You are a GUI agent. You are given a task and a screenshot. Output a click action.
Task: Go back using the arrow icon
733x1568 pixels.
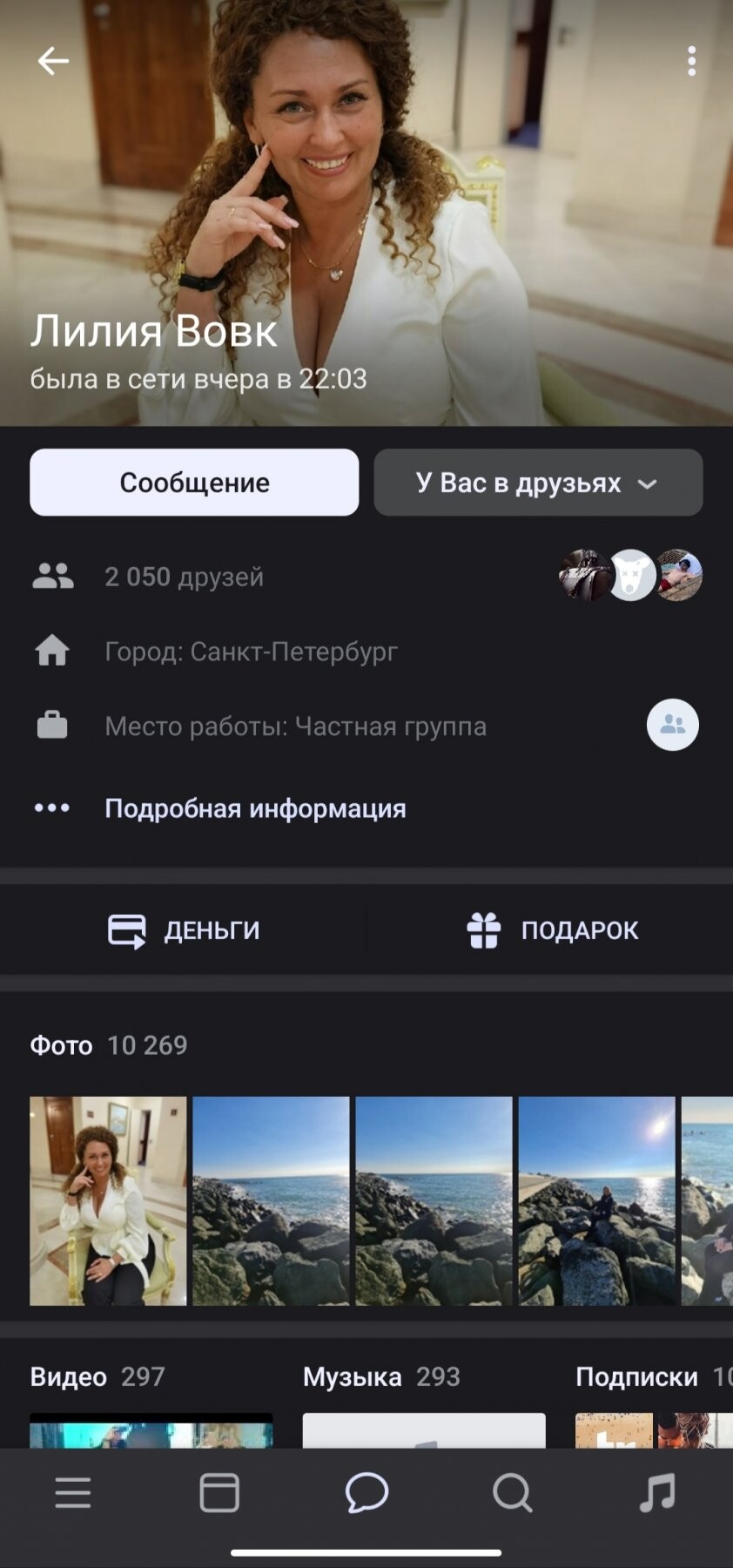pos(53,61)
